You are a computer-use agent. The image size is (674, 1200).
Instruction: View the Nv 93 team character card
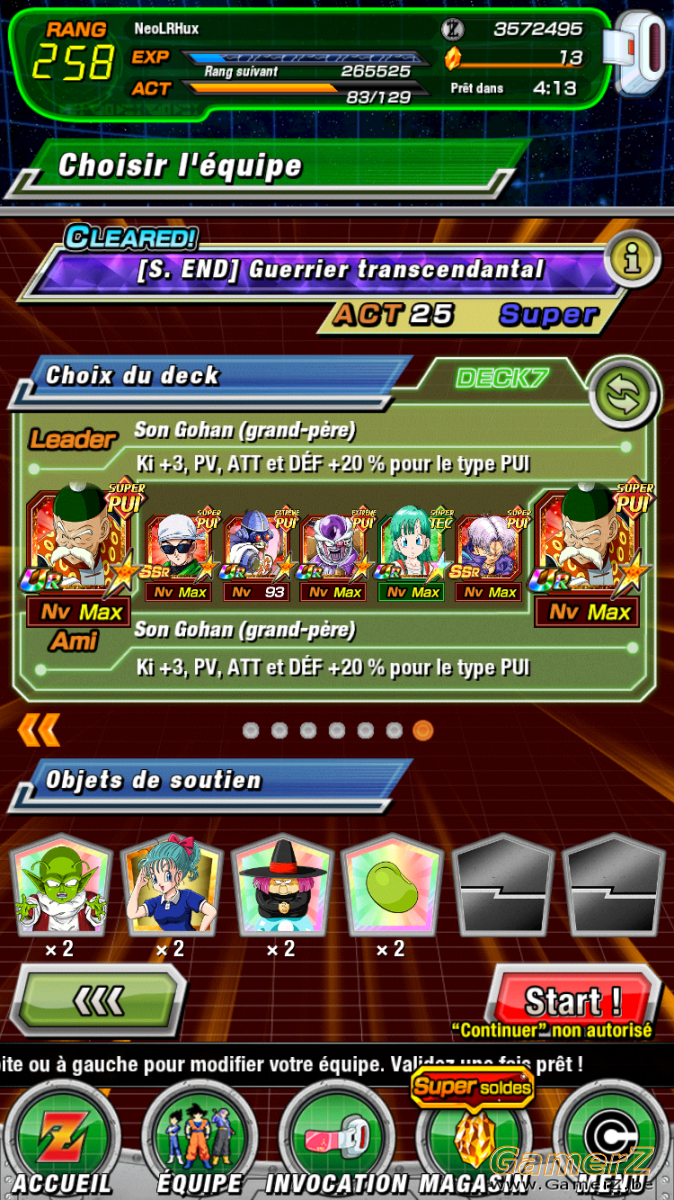256,557
